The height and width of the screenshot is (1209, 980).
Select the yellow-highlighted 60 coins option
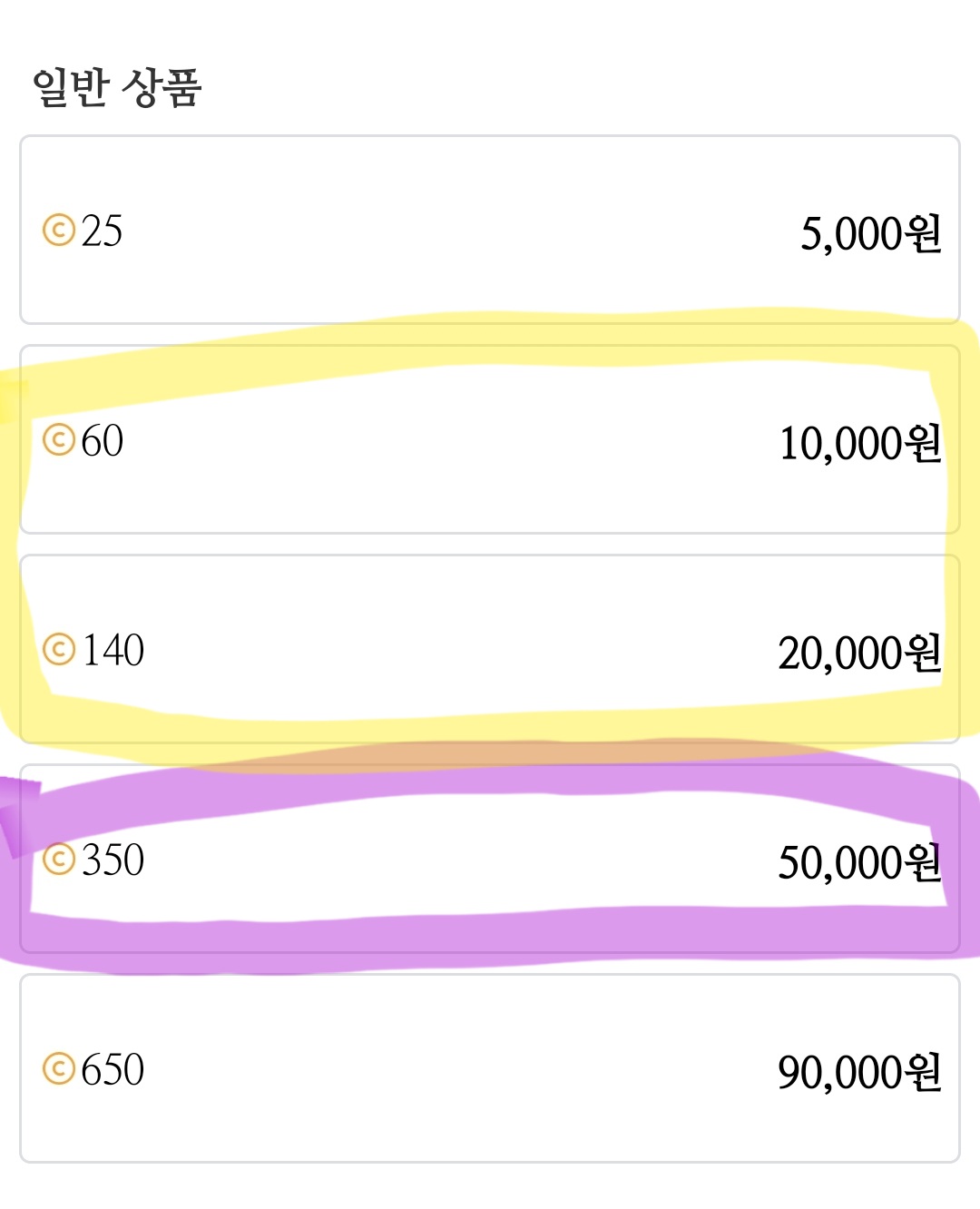click(490, 442)
